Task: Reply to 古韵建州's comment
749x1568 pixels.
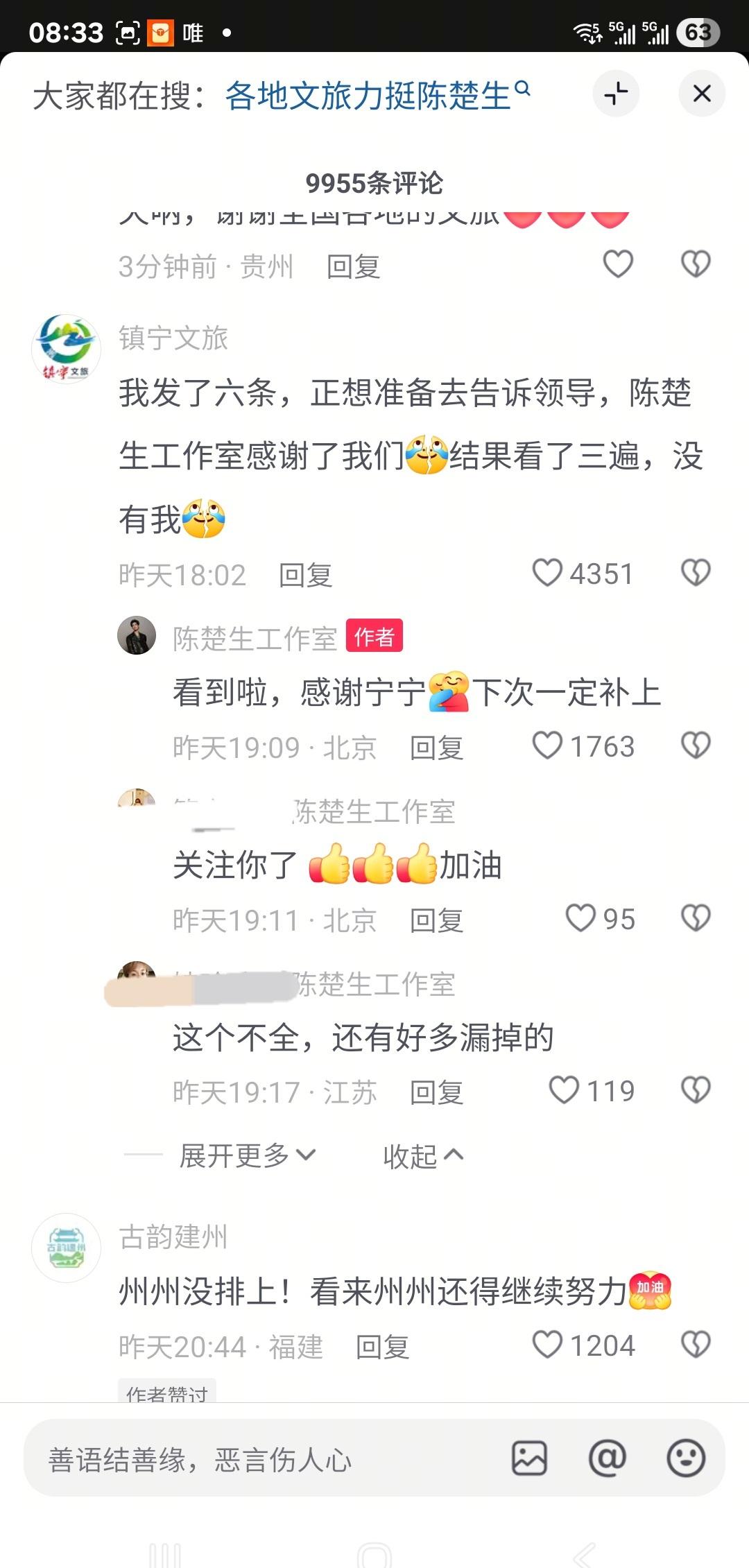Action: click(382, 1347)
